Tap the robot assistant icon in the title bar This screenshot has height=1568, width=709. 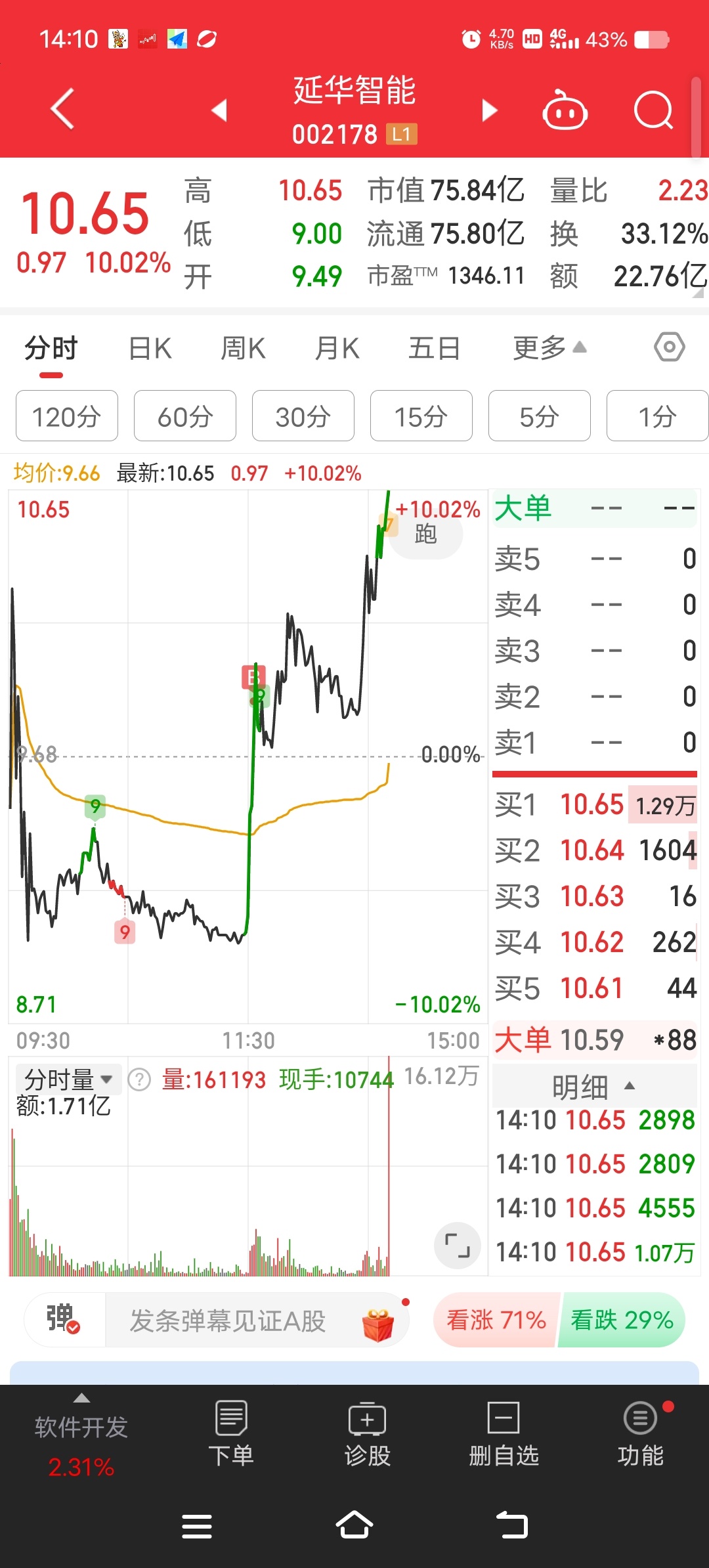pos(565,110)
